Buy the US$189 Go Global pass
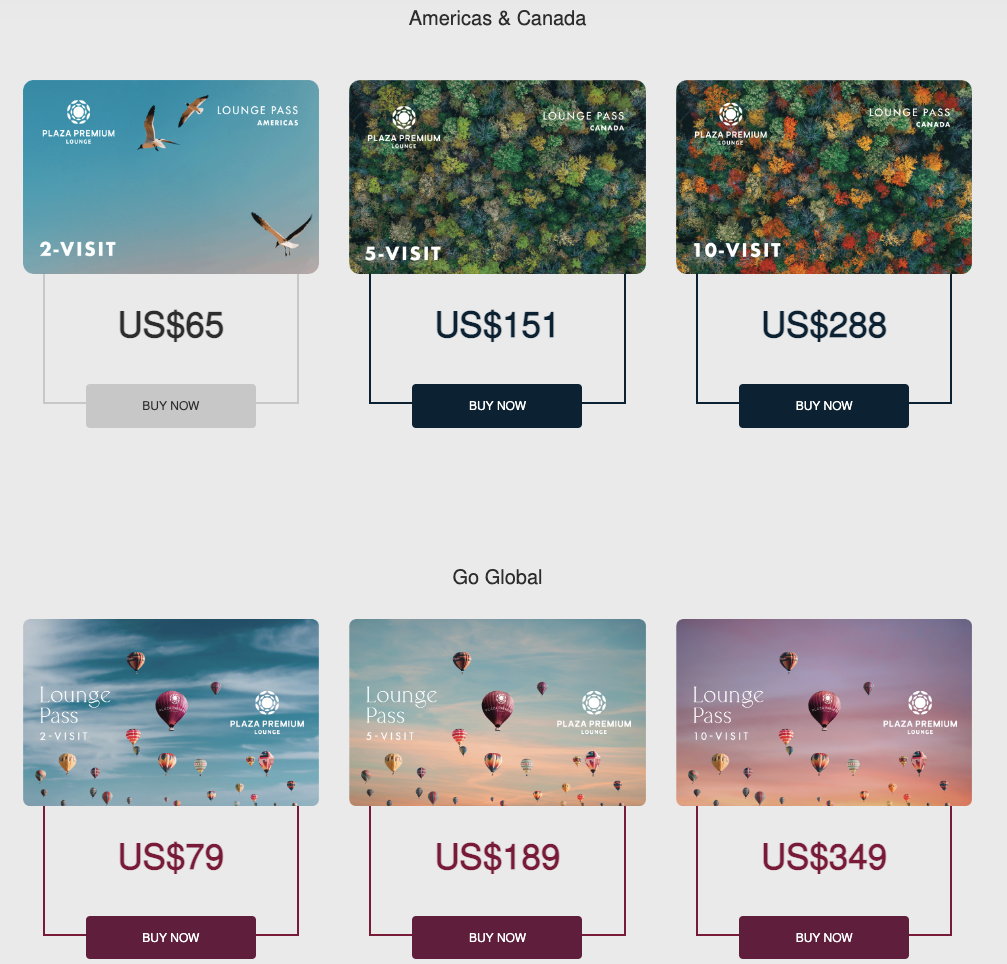Screen dimensions: 1007x964 [497, 938]
